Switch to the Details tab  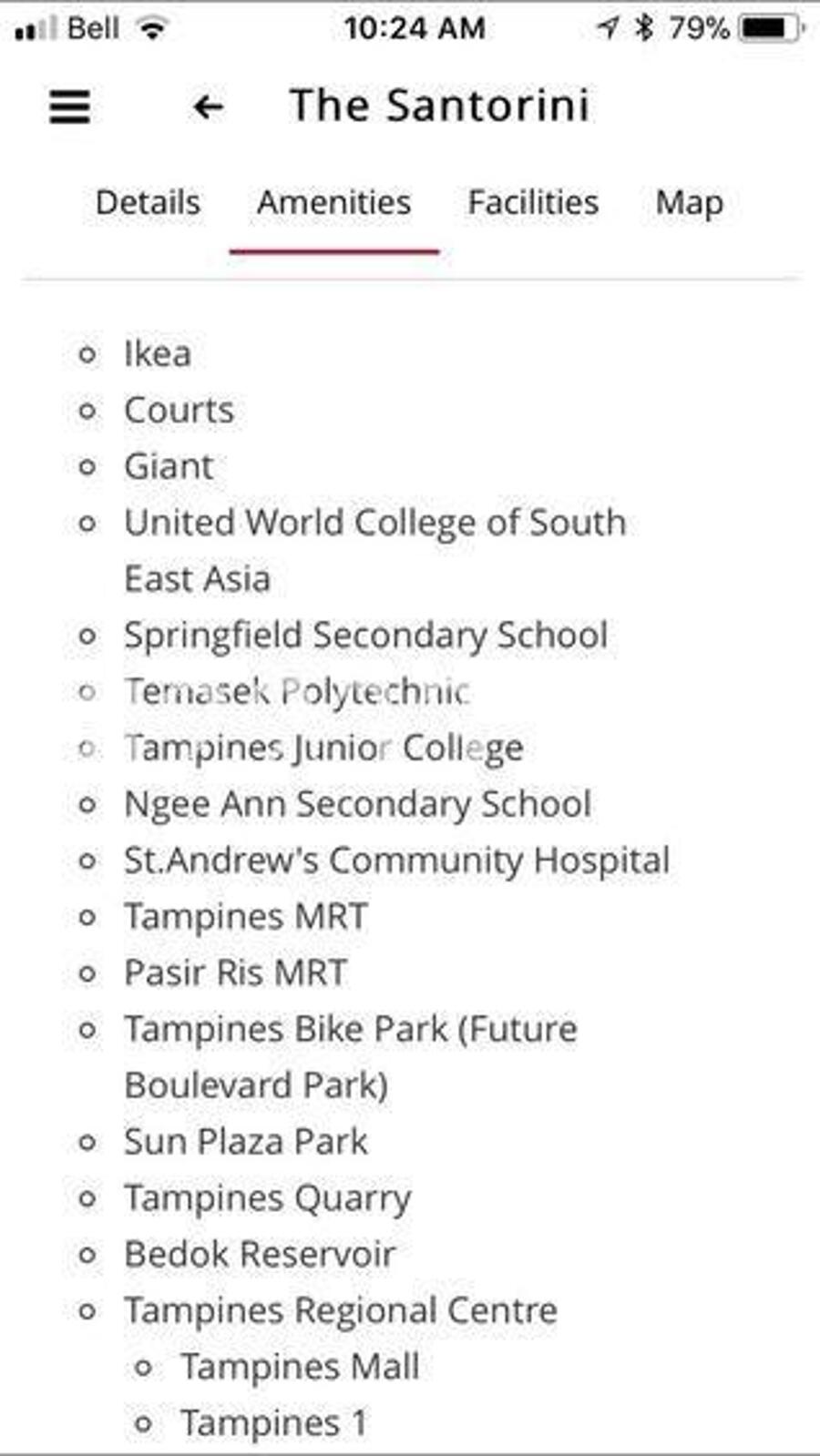tap(148, 202)
